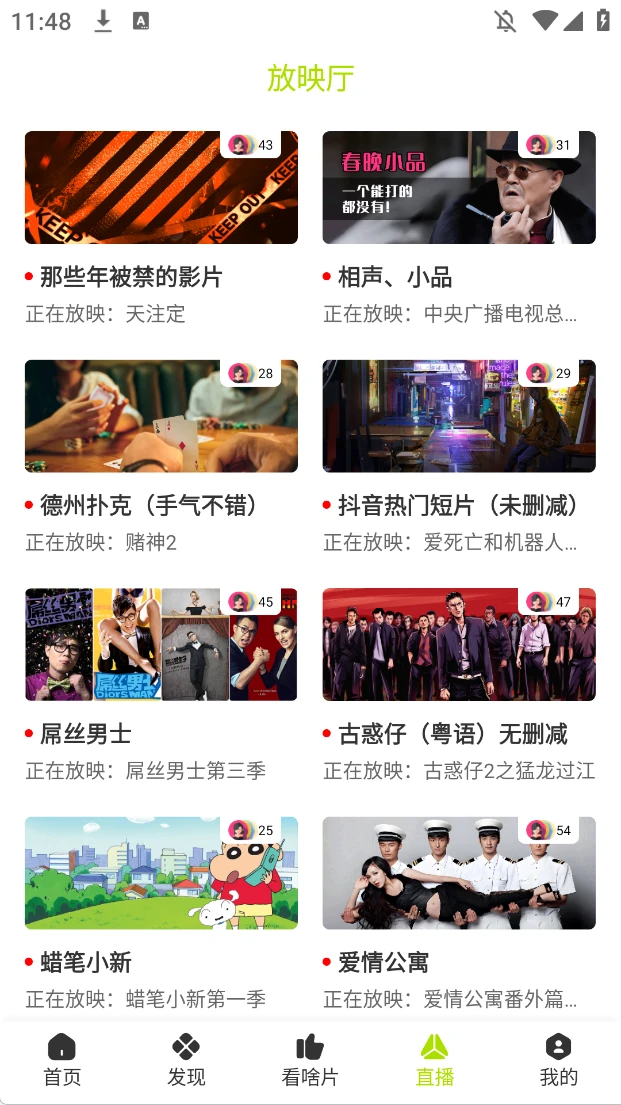Switch to the 我的 tab

[558, 1060]
